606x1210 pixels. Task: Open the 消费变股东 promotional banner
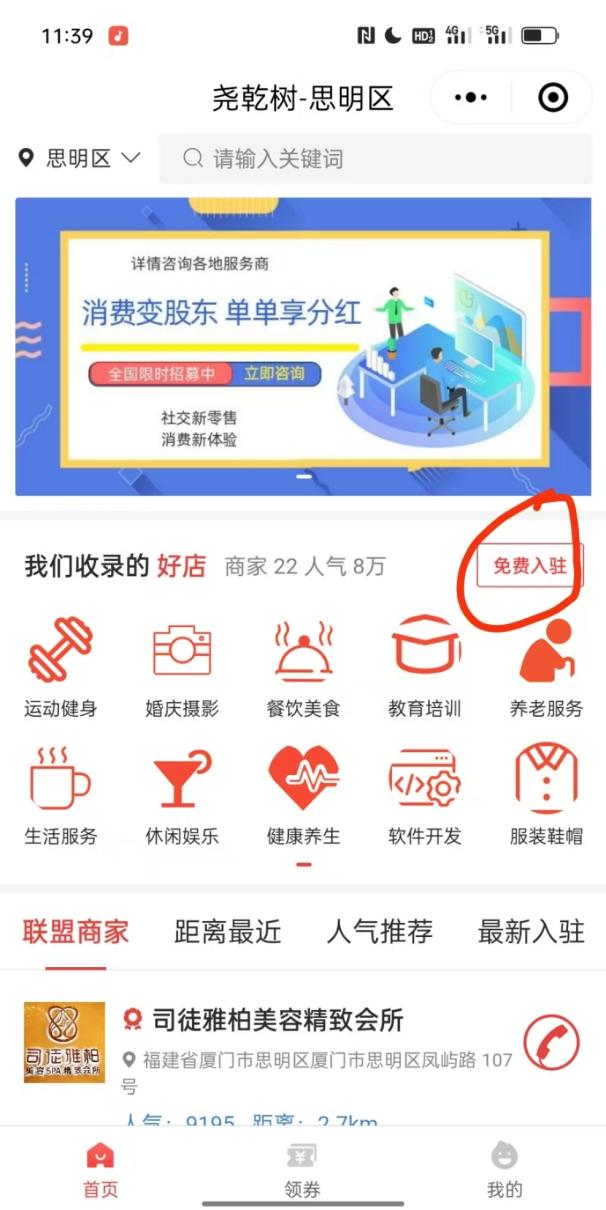303,346
